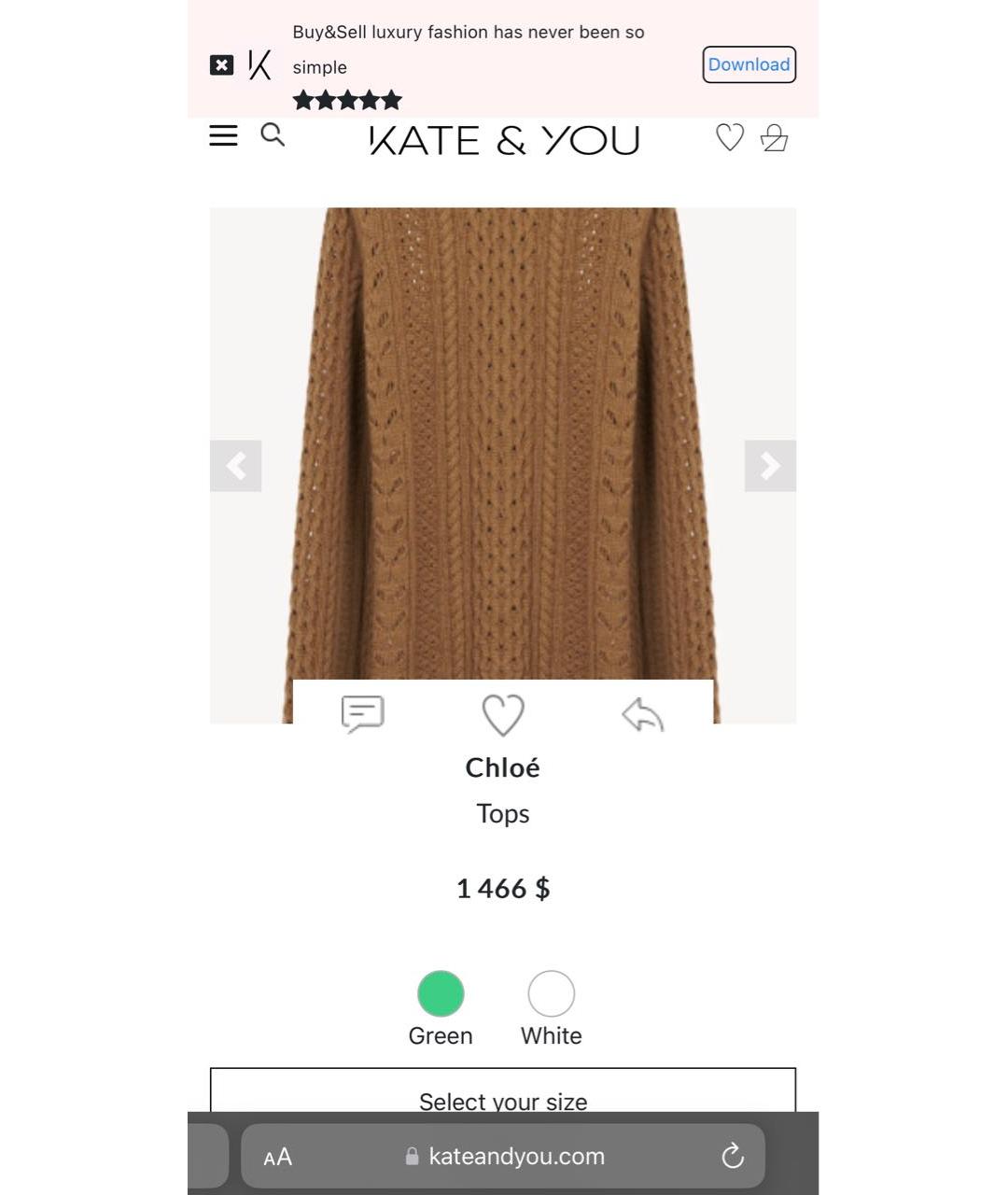
Task: Open the wishlist heart in header
Action: coord(729,138)
